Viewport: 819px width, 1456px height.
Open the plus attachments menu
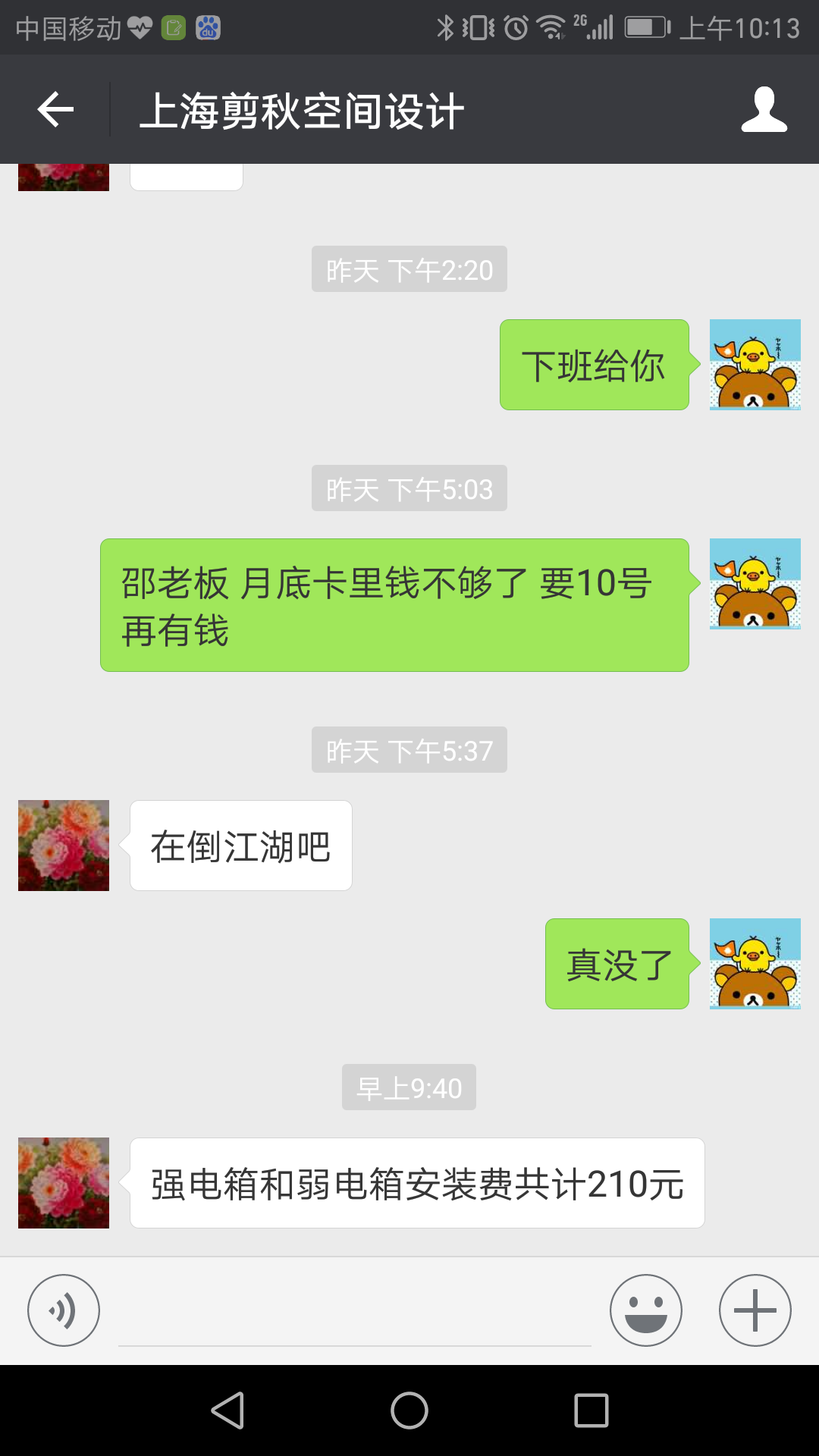coord(755,1310)
